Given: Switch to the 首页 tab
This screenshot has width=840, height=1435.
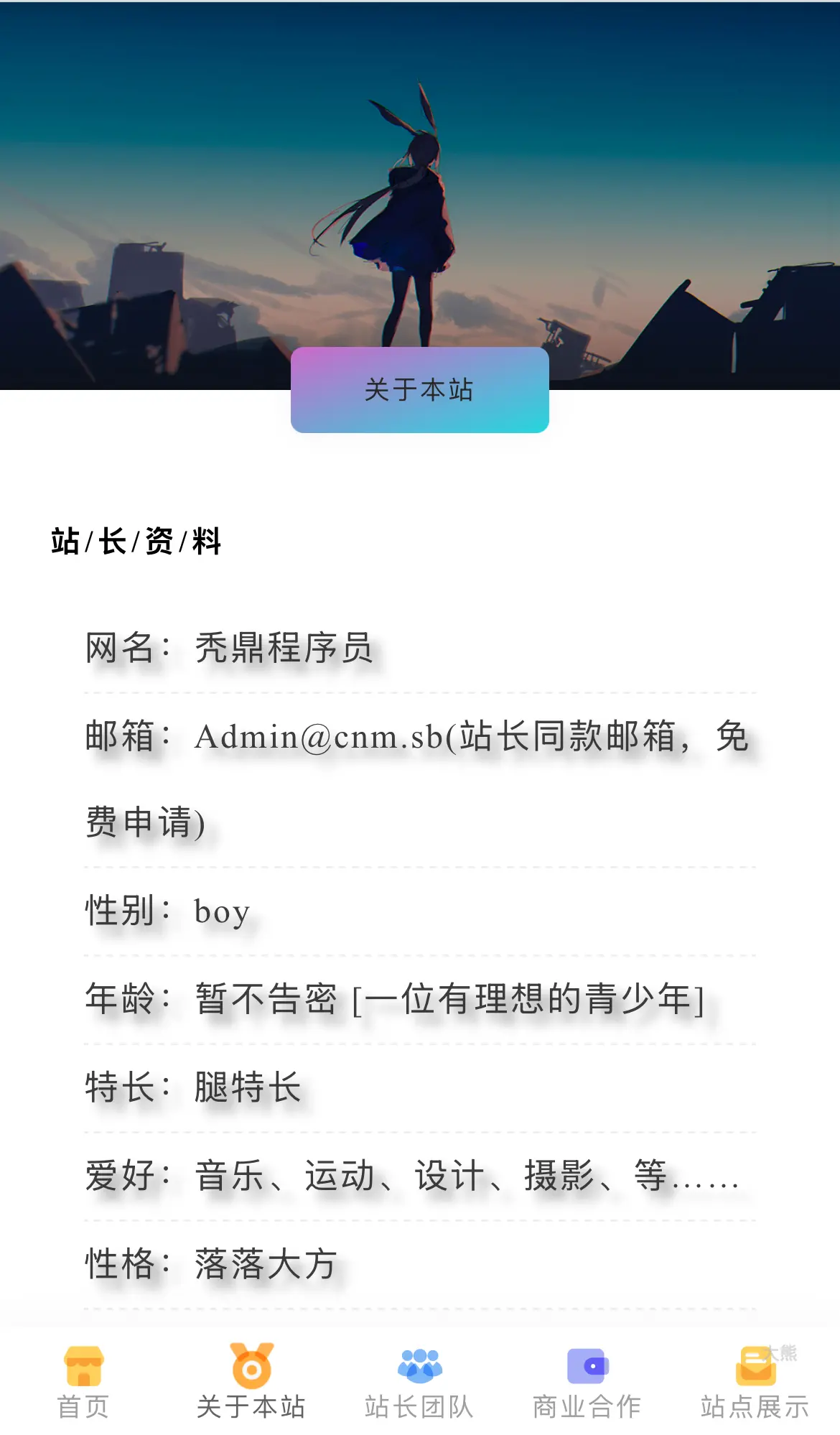Looking at the screenshot, I should [x=83, y=1380].
